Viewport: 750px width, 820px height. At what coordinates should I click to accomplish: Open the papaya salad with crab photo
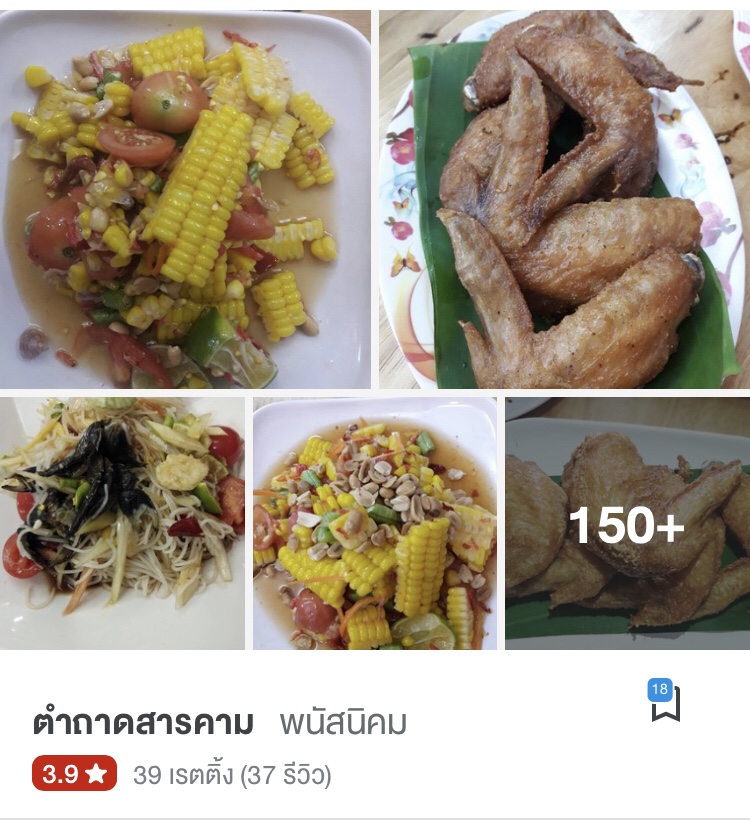122,523
